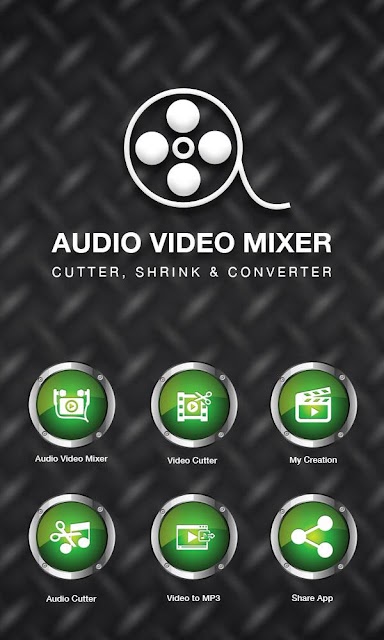Select Video to MP3 converter
This screenshot has height=640, width=384.
pos(194,537)
